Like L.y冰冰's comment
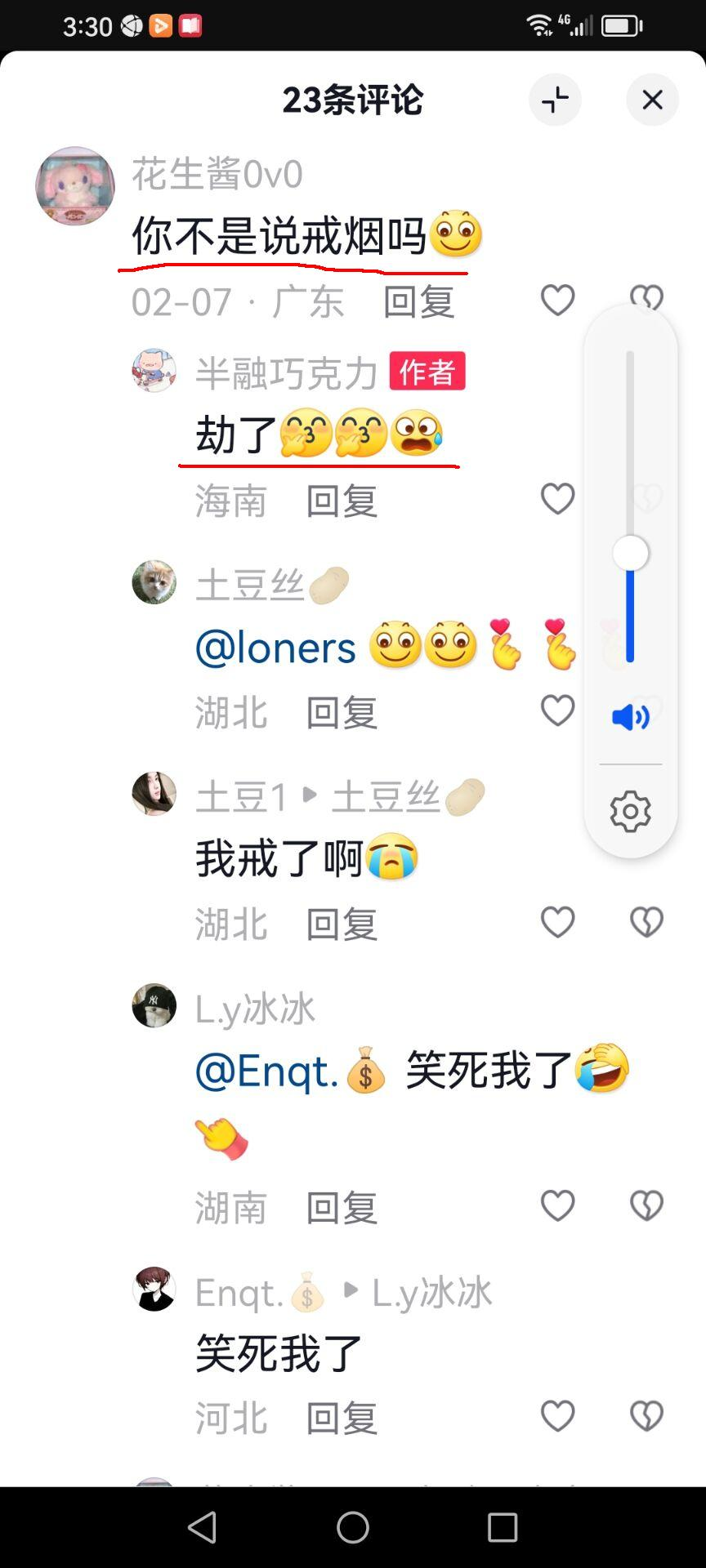 558,1205
